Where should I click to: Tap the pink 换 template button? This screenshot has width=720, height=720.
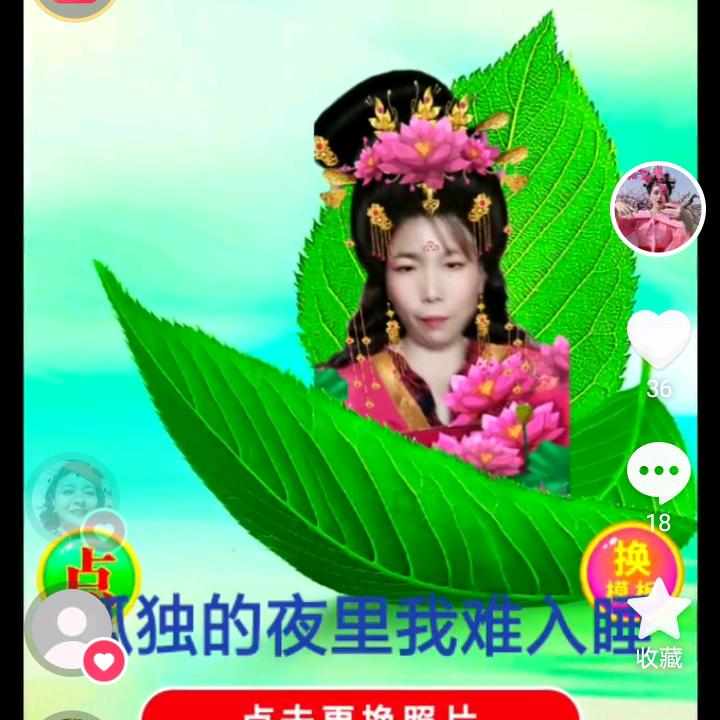point(632,563)
